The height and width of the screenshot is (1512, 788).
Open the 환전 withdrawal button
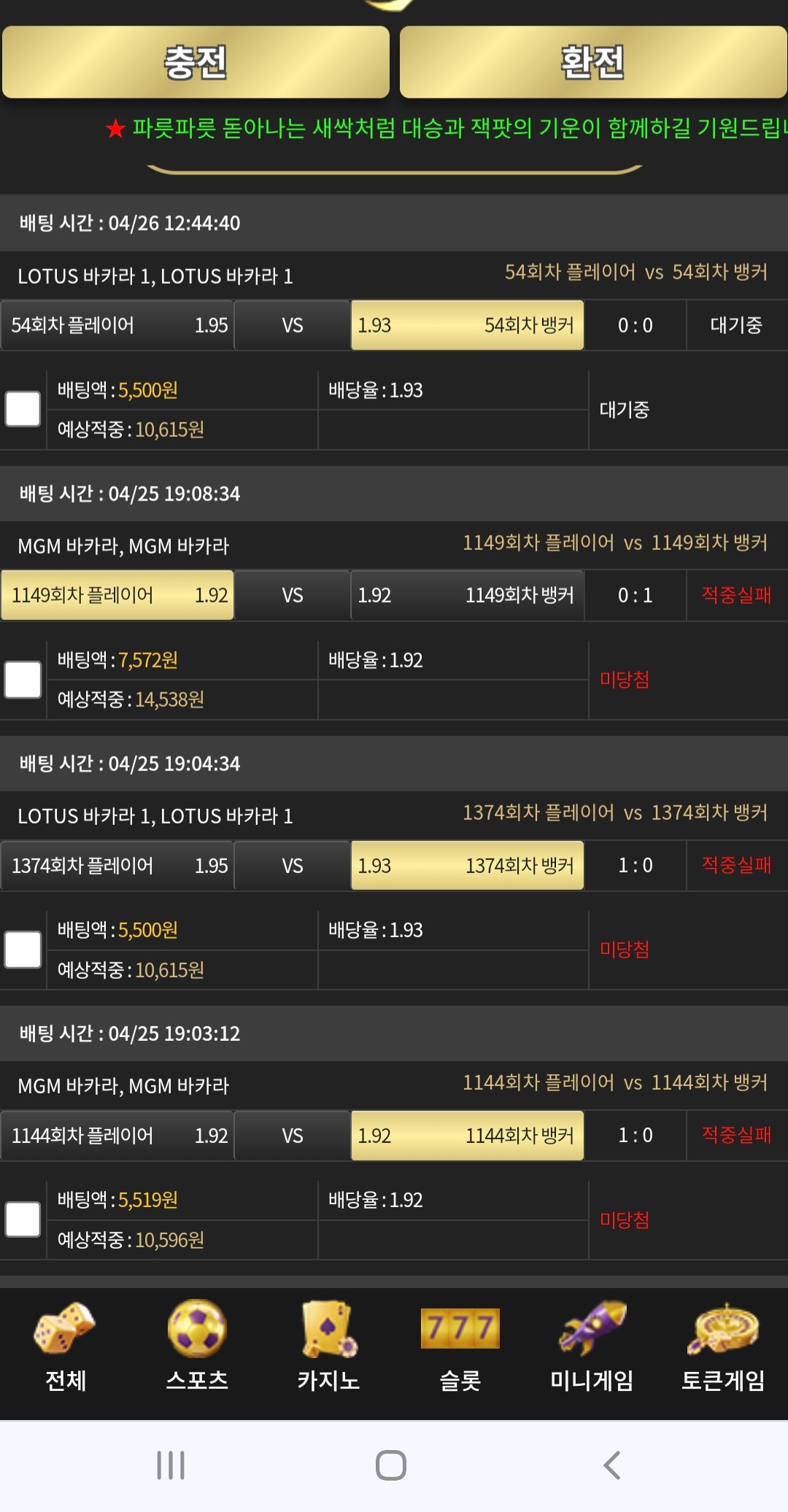tap(593, 62)
